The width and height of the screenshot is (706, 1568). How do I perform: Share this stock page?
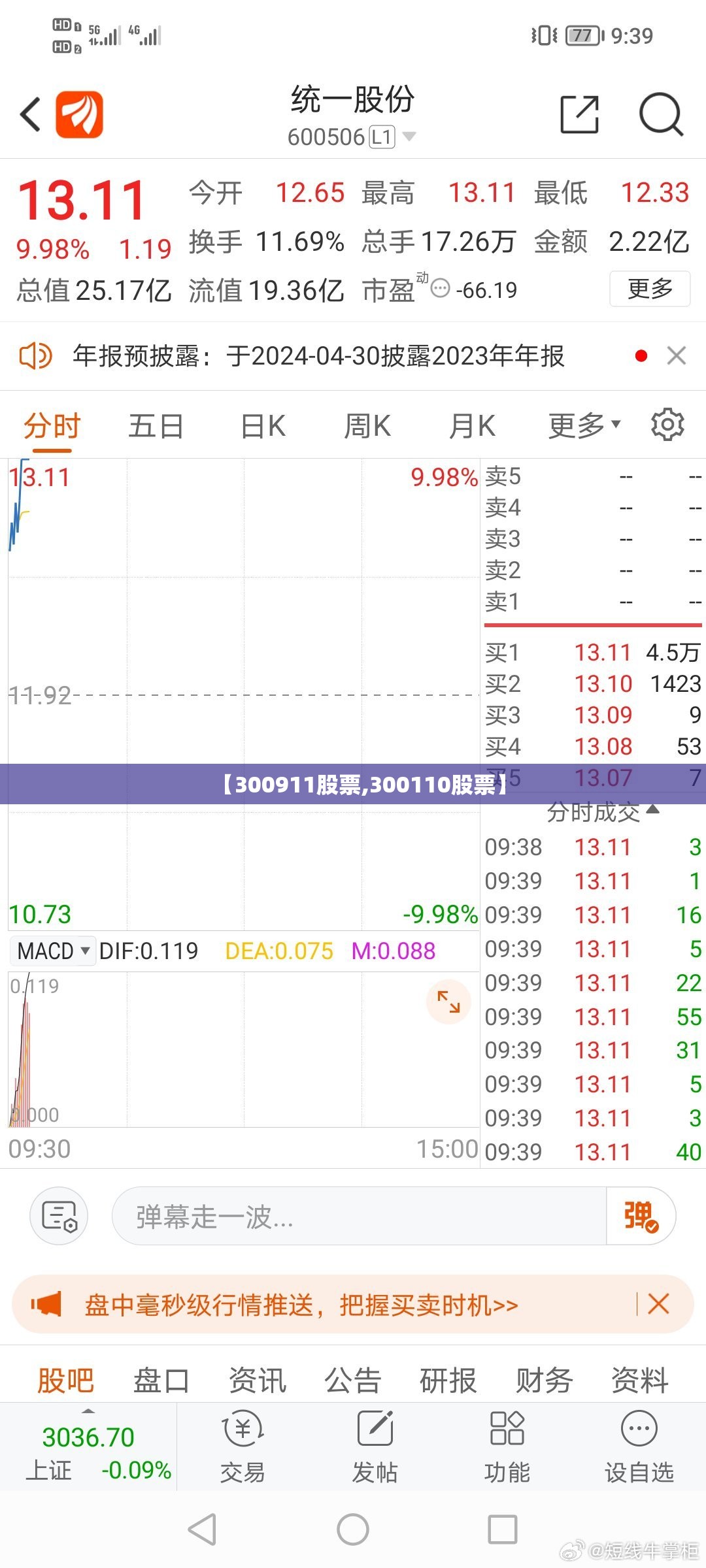tap(580, 114)
